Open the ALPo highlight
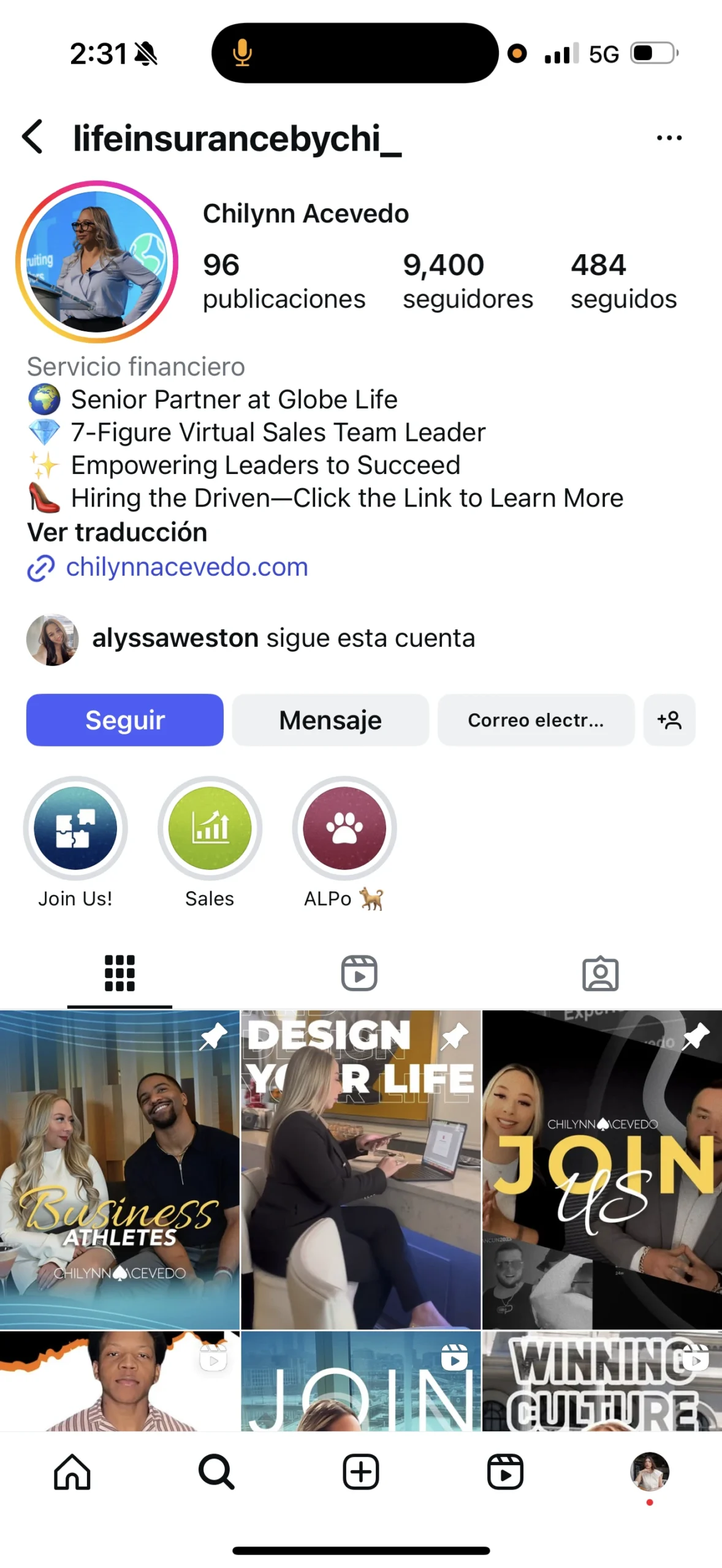This screenshot has width=722, height=1568. [x=344, y=828]
